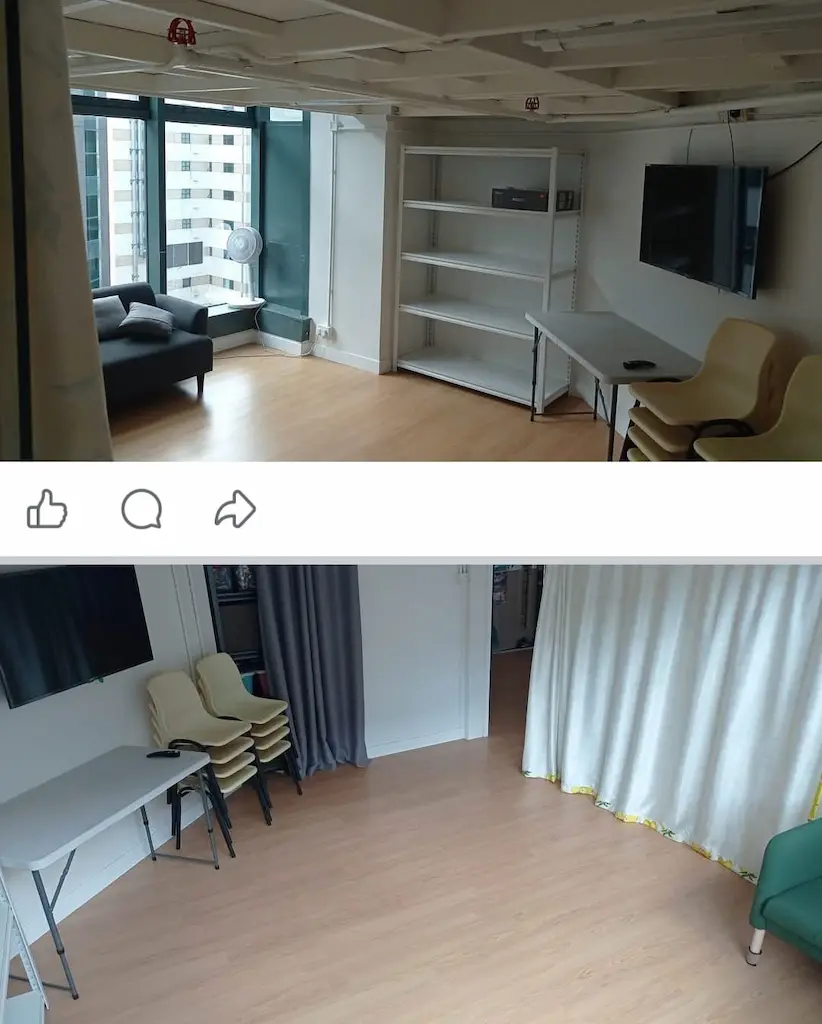The width and height of the screenshot is (822, 1024).
Task: Share the post with the arrow icon
Action: click(235, 509)
